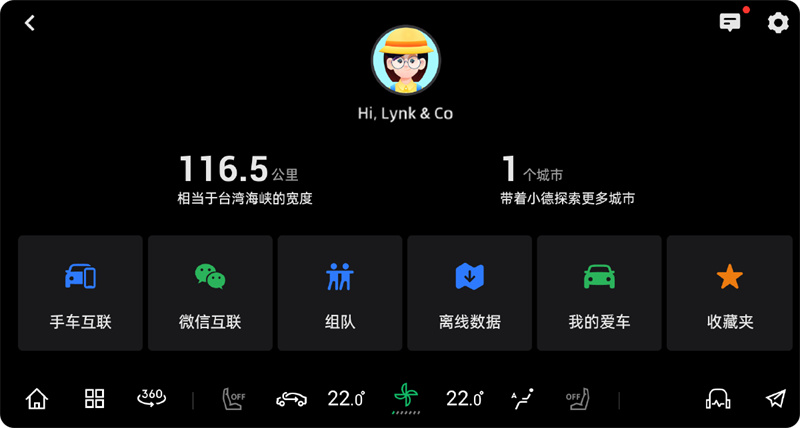Open the 我的爱车 card
This screenshot has width=800, height=428.
click(x=599, y=293)
